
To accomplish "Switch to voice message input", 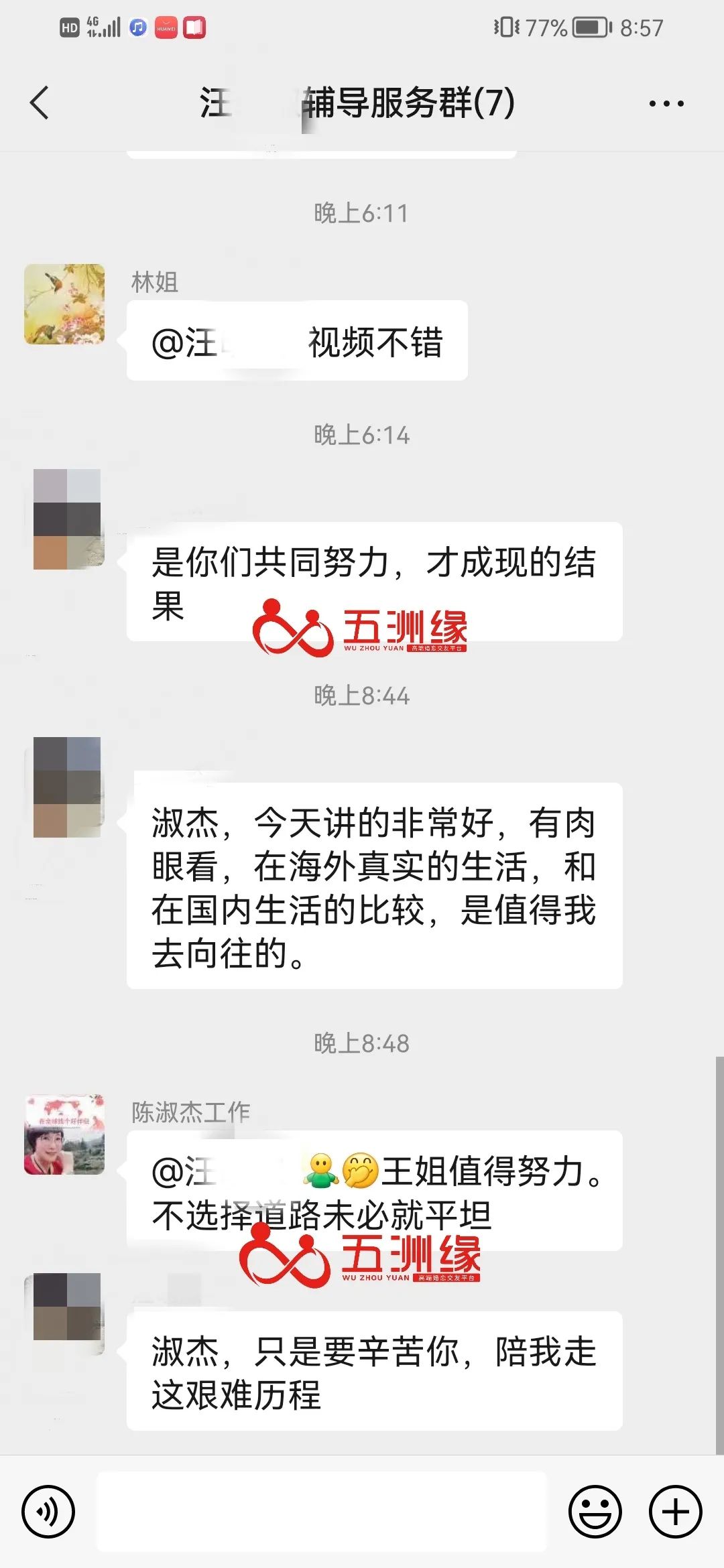I will 48,1512.
